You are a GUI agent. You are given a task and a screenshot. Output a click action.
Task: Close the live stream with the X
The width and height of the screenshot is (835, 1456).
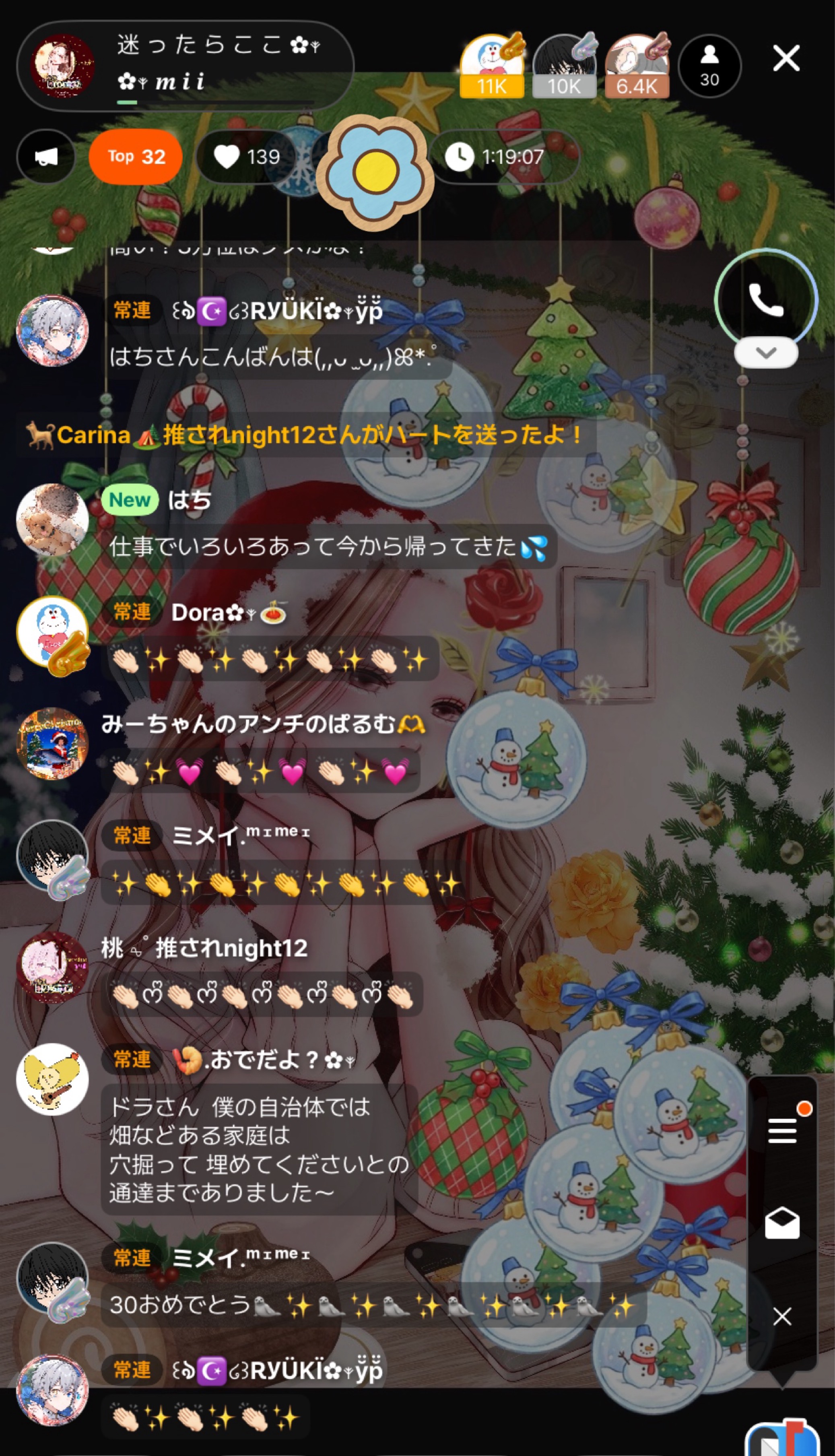click(x=786, y=58)
